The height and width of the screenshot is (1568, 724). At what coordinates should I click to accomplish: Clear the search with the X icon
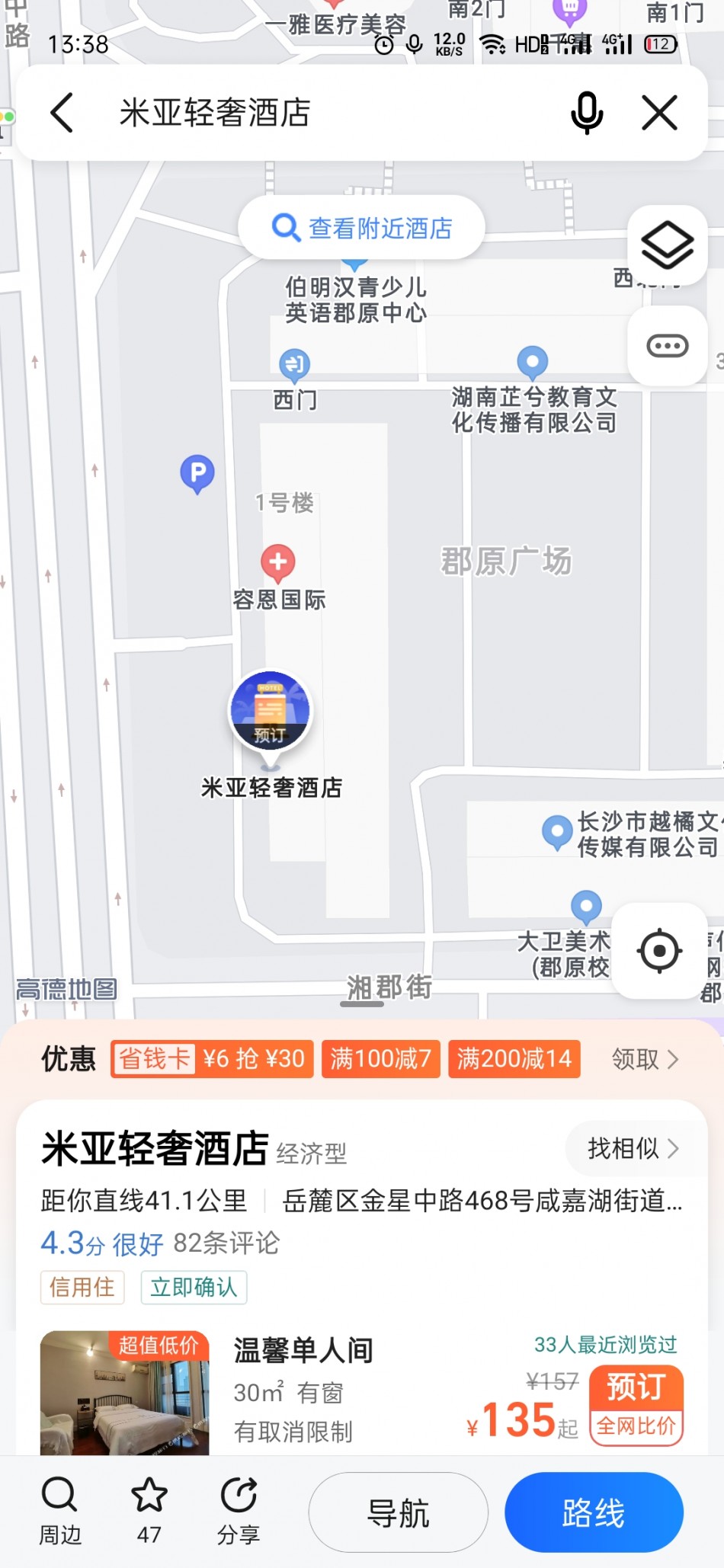click(x=660, y=113)
